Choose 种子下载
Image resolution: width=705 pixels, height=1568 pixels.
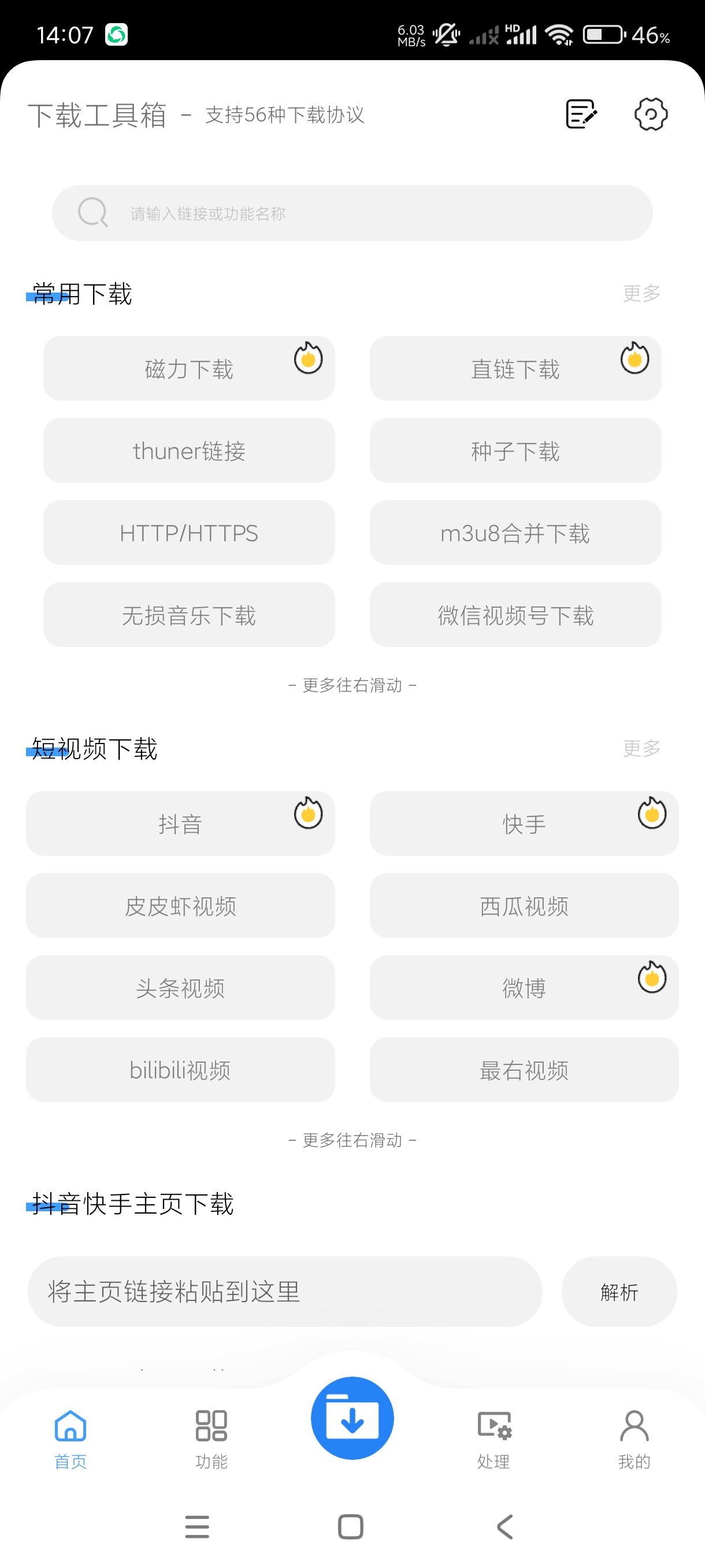[x=515, y=451]
